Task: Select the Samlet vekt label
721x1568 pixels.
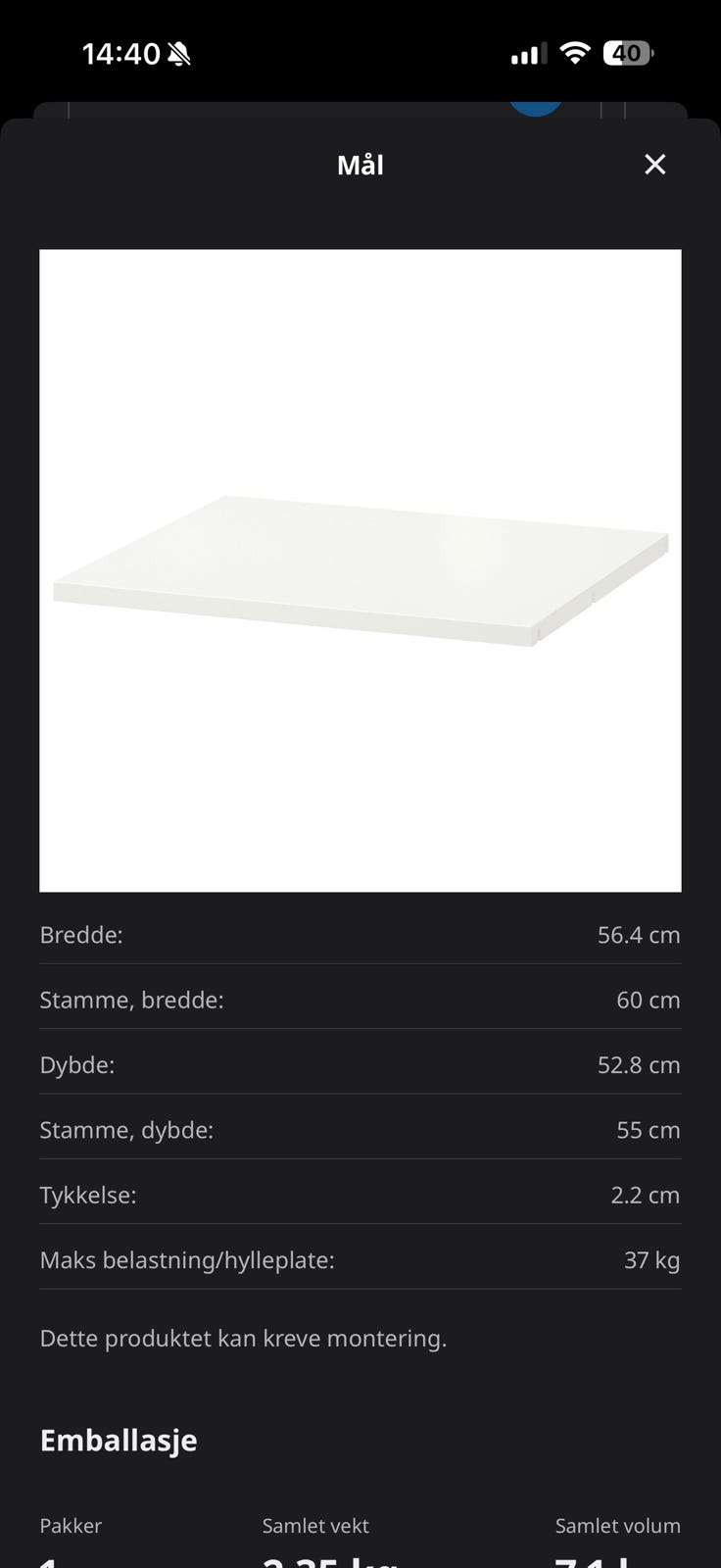Action: coord(314,1526)
